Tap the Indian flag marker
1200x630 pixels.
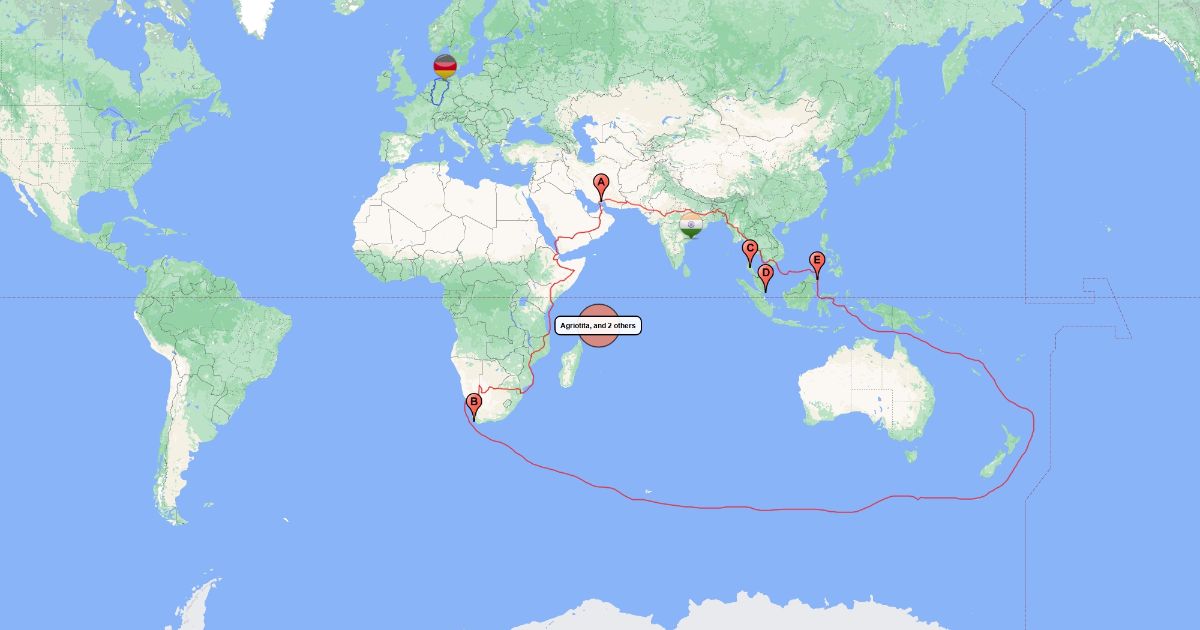point(691,224)
